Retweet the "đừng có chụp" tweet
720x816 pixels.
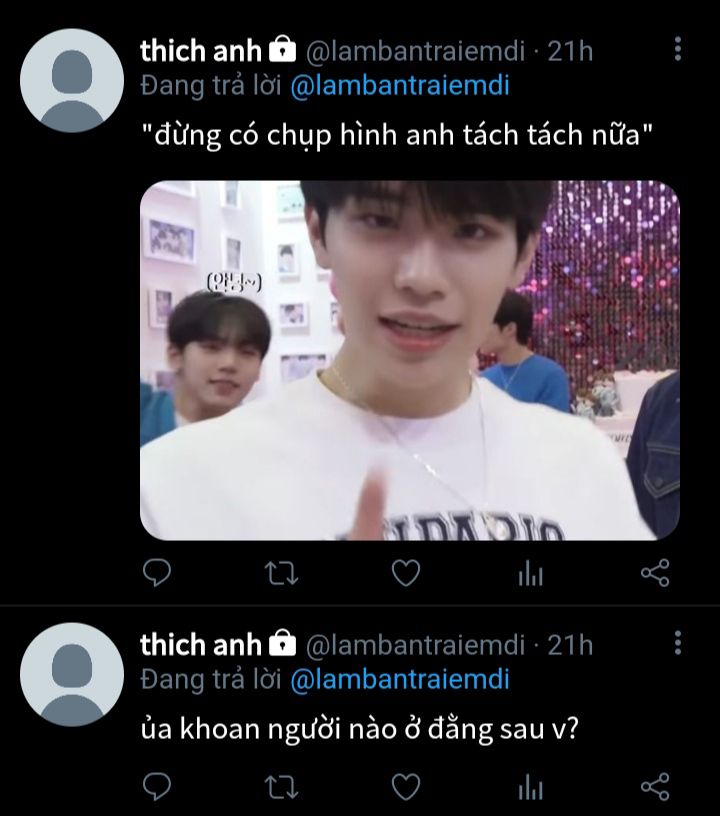click(x=280, y=573)
